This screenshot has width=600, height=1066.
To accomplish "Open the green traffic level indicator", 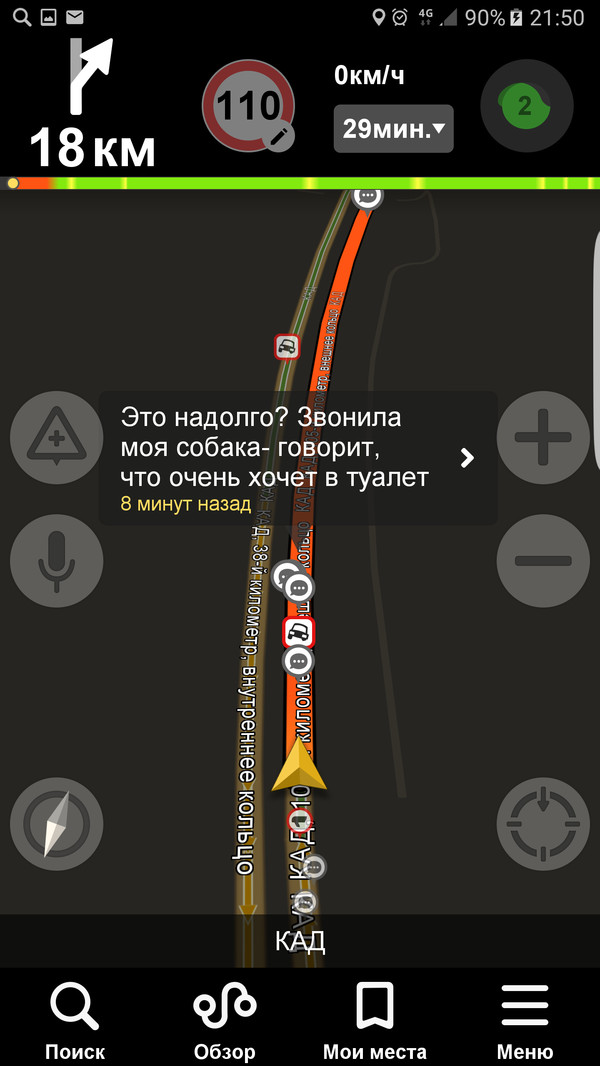I will point(526,105).
